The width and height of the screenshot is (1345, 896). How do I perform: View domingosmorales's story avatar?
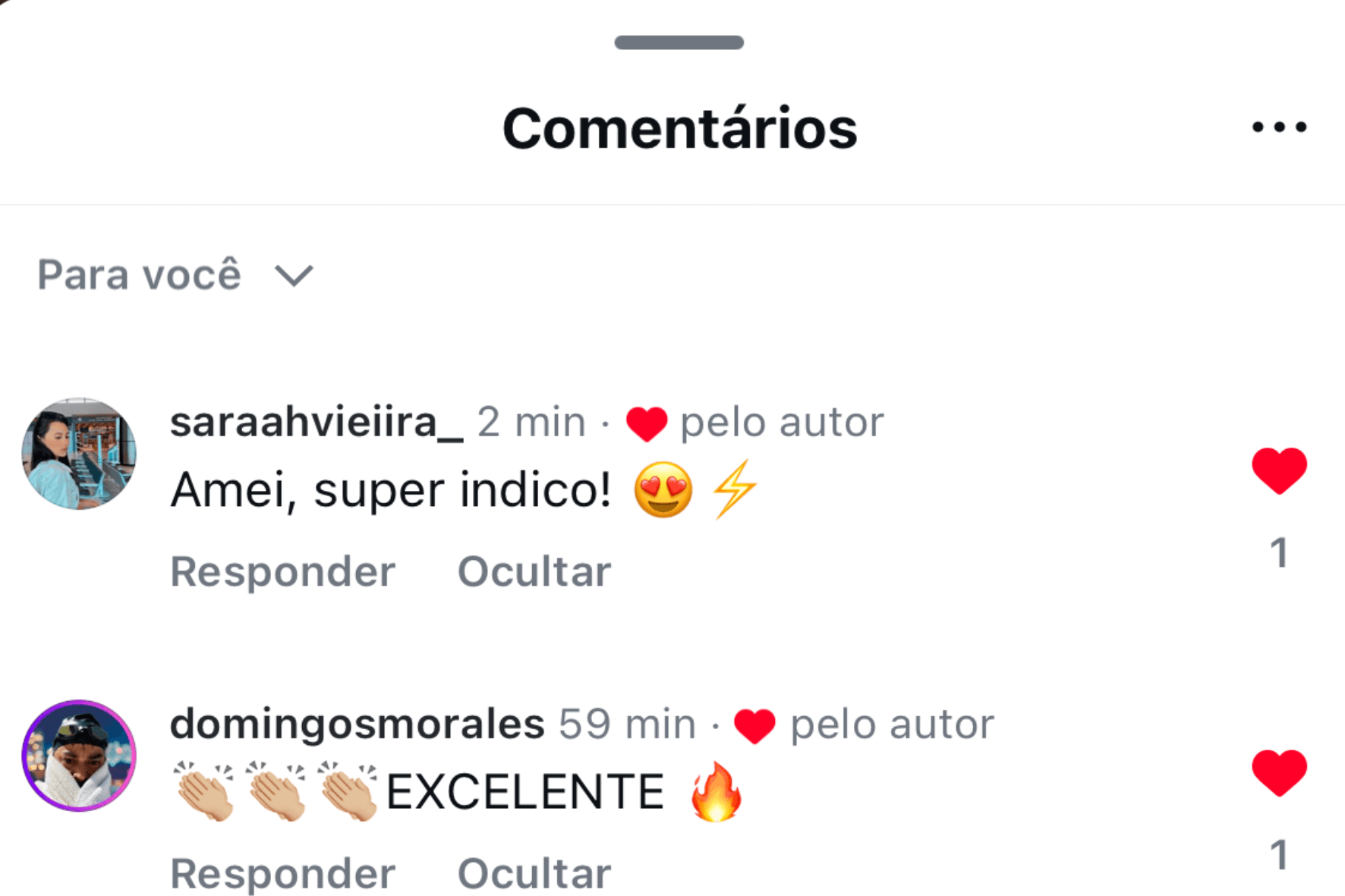79,756
